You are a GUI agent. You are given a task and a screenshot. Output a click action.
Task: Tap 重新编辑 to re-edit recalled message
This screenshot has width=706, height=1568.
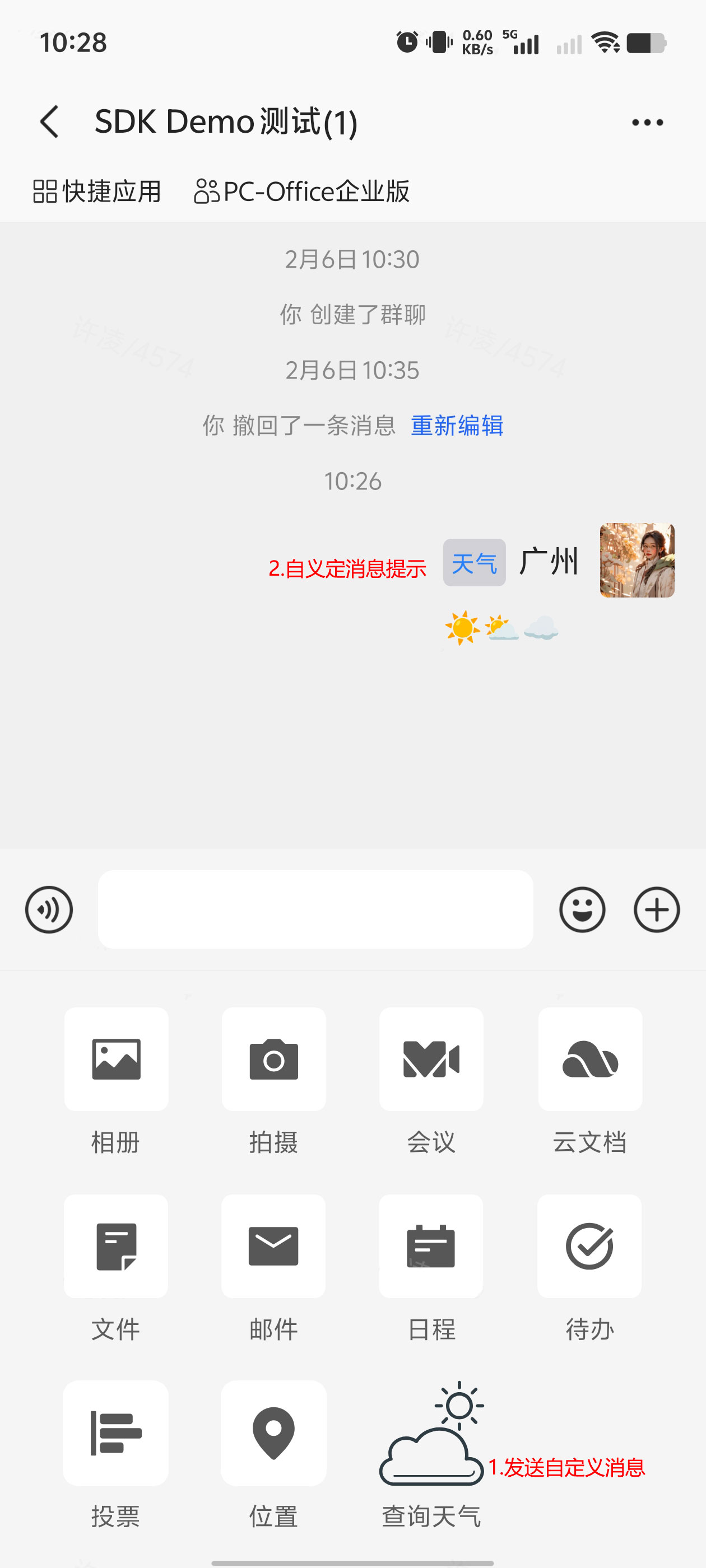[457, 426]
